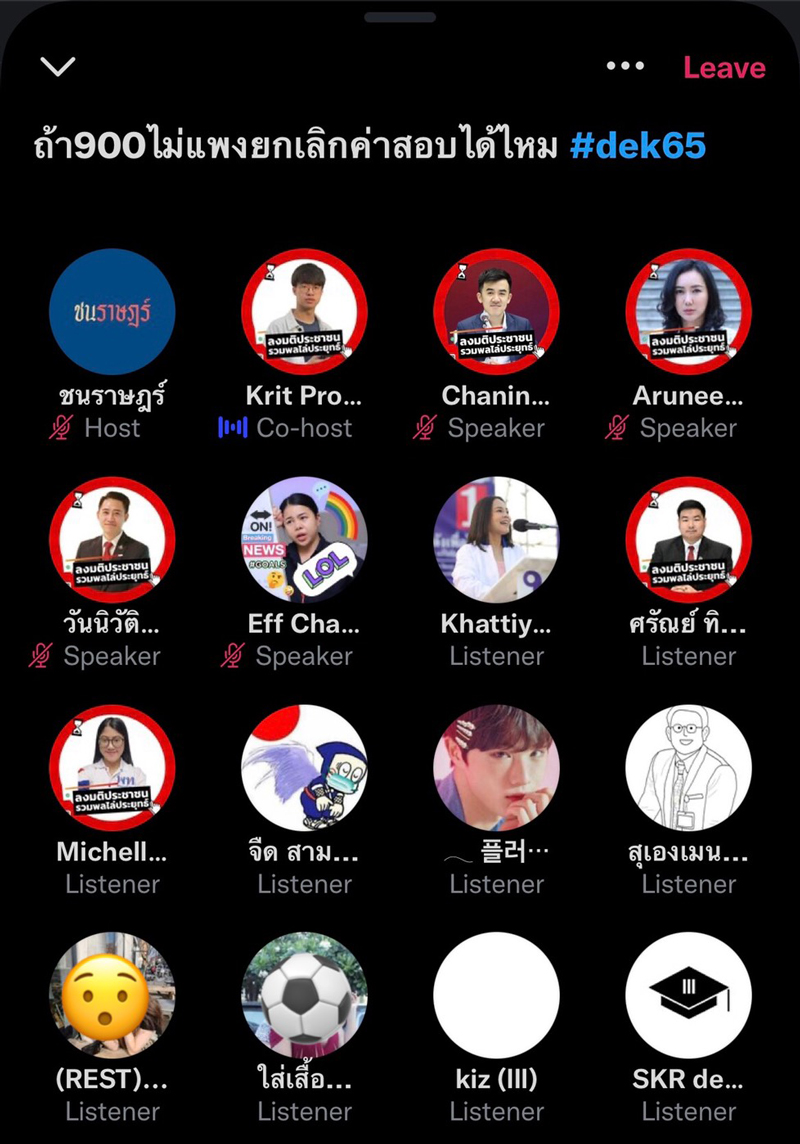This screenshot has width=800, height=1144.
Task: Open the three-dot more options menu
Action: pos(625,67)
